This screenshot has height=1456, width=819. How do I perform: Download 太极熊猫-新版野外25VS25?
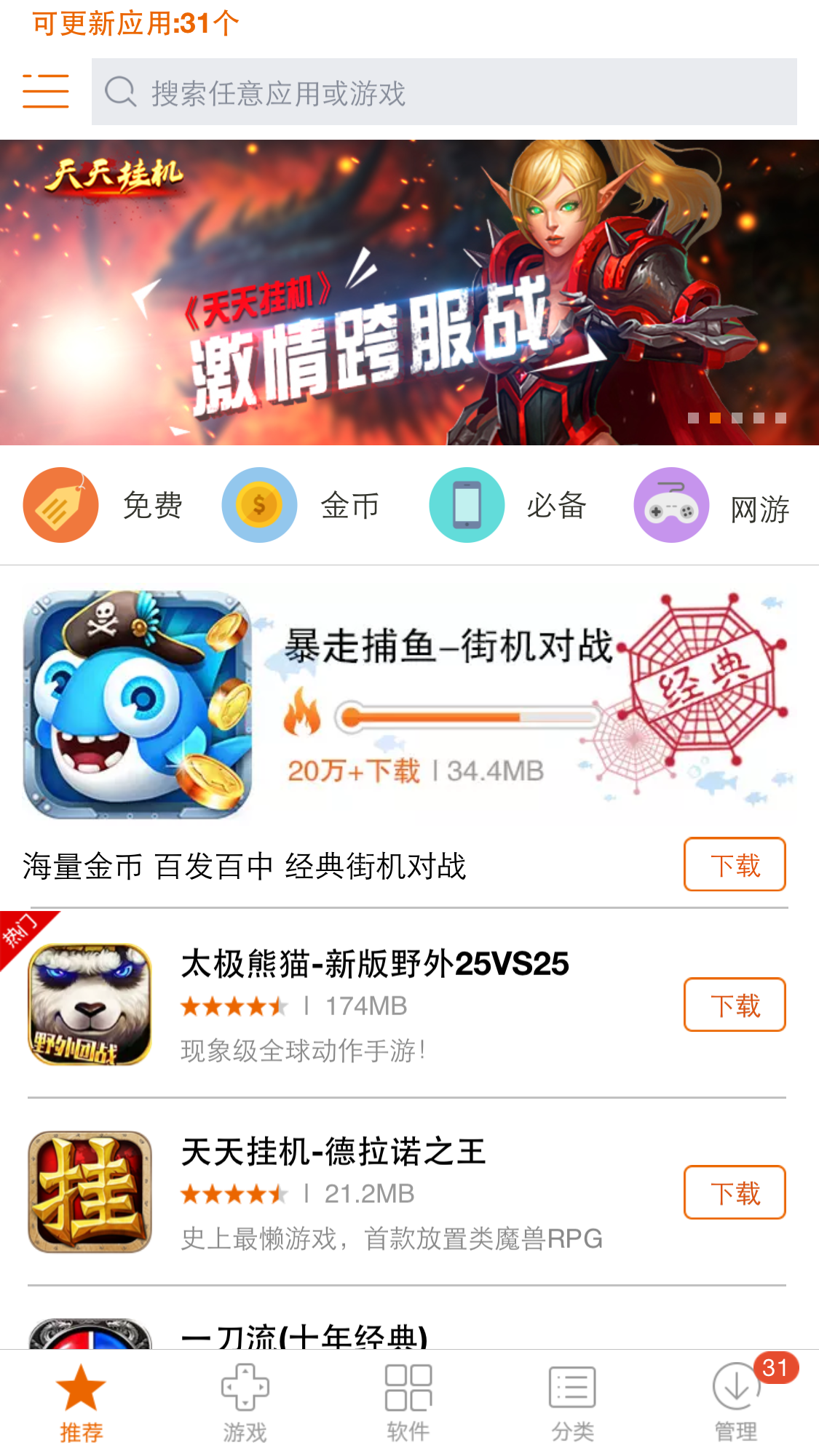734,1005
